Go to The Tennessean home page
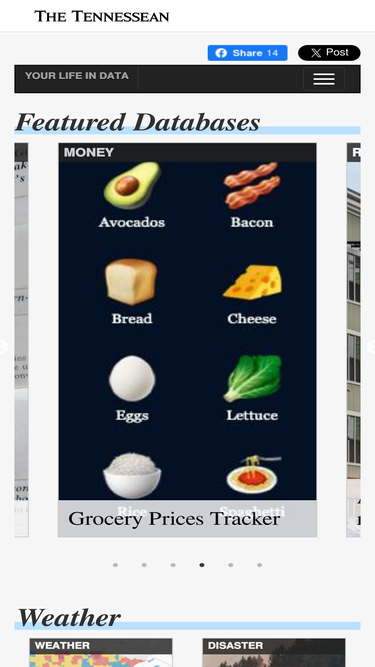 [102, 16]
